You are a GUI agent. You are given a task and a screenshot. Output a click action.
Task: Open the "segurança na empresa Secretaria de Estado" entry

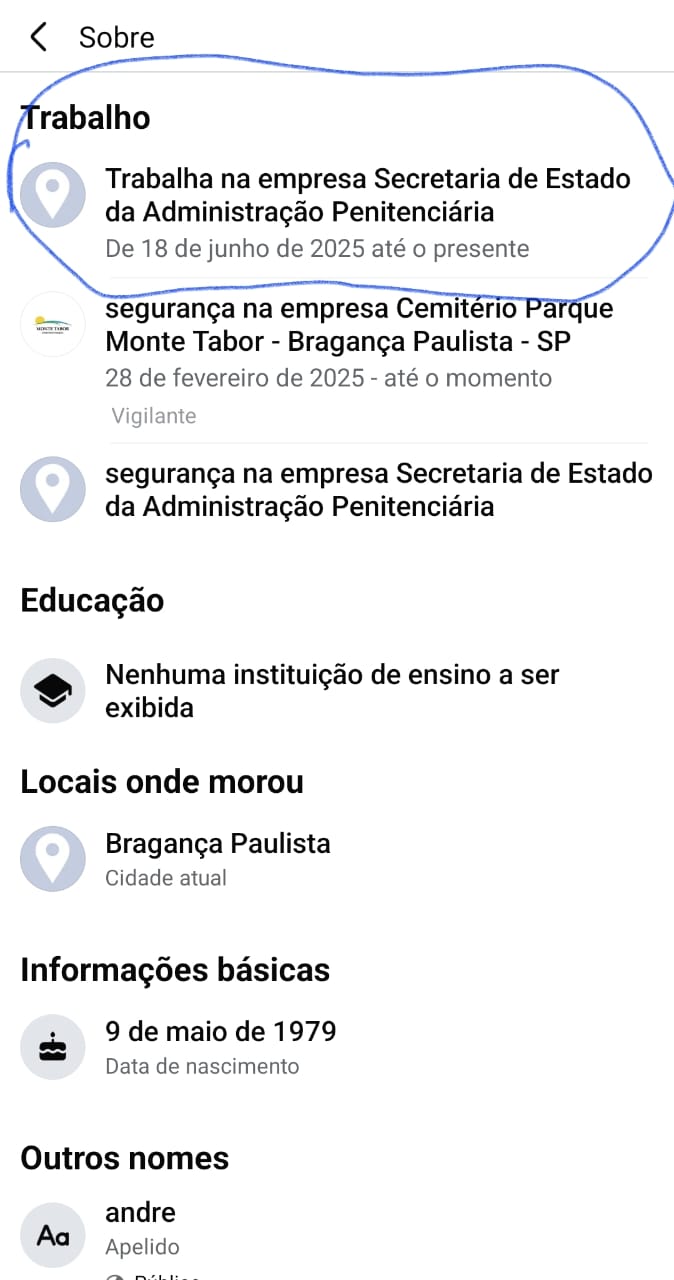378,489
